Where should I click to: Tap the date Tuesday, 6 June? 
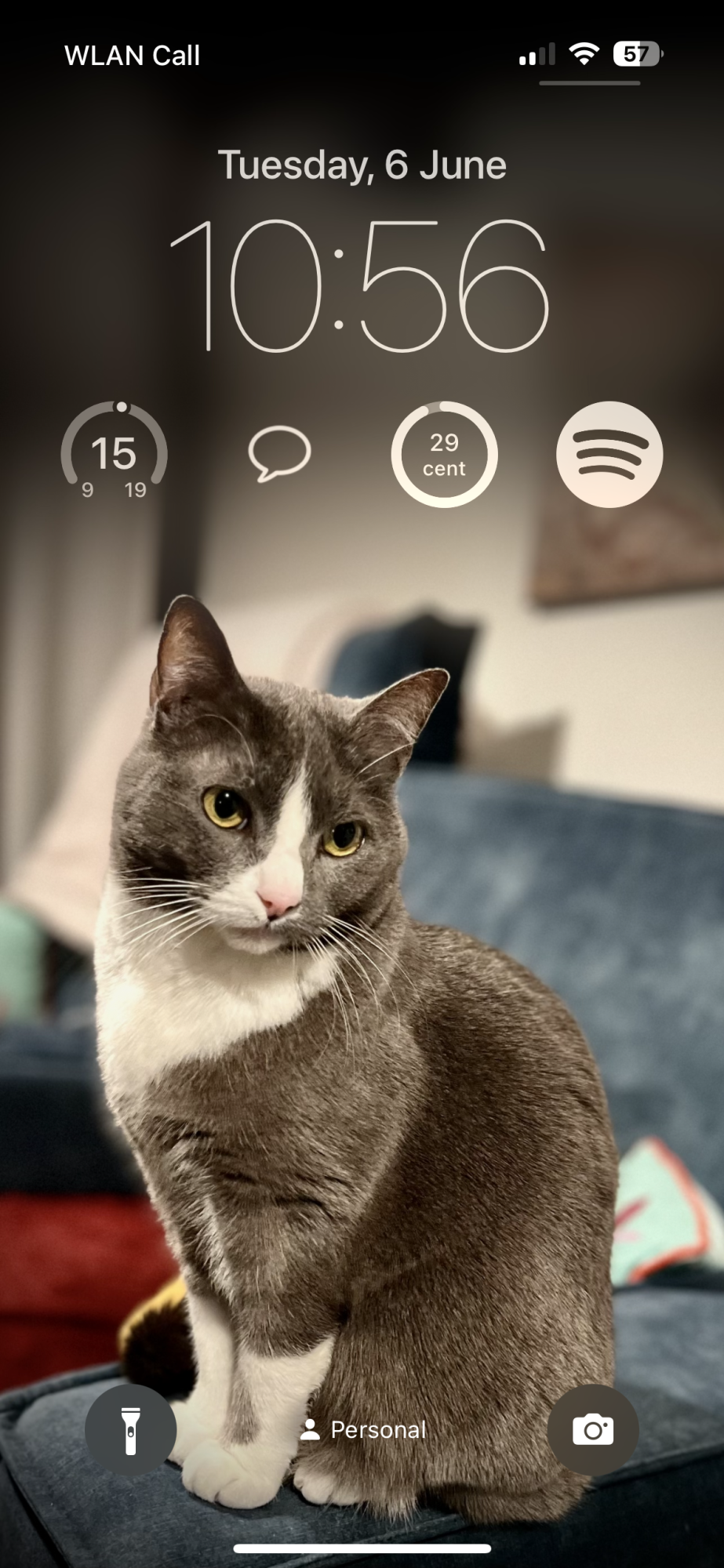(362, 165)
